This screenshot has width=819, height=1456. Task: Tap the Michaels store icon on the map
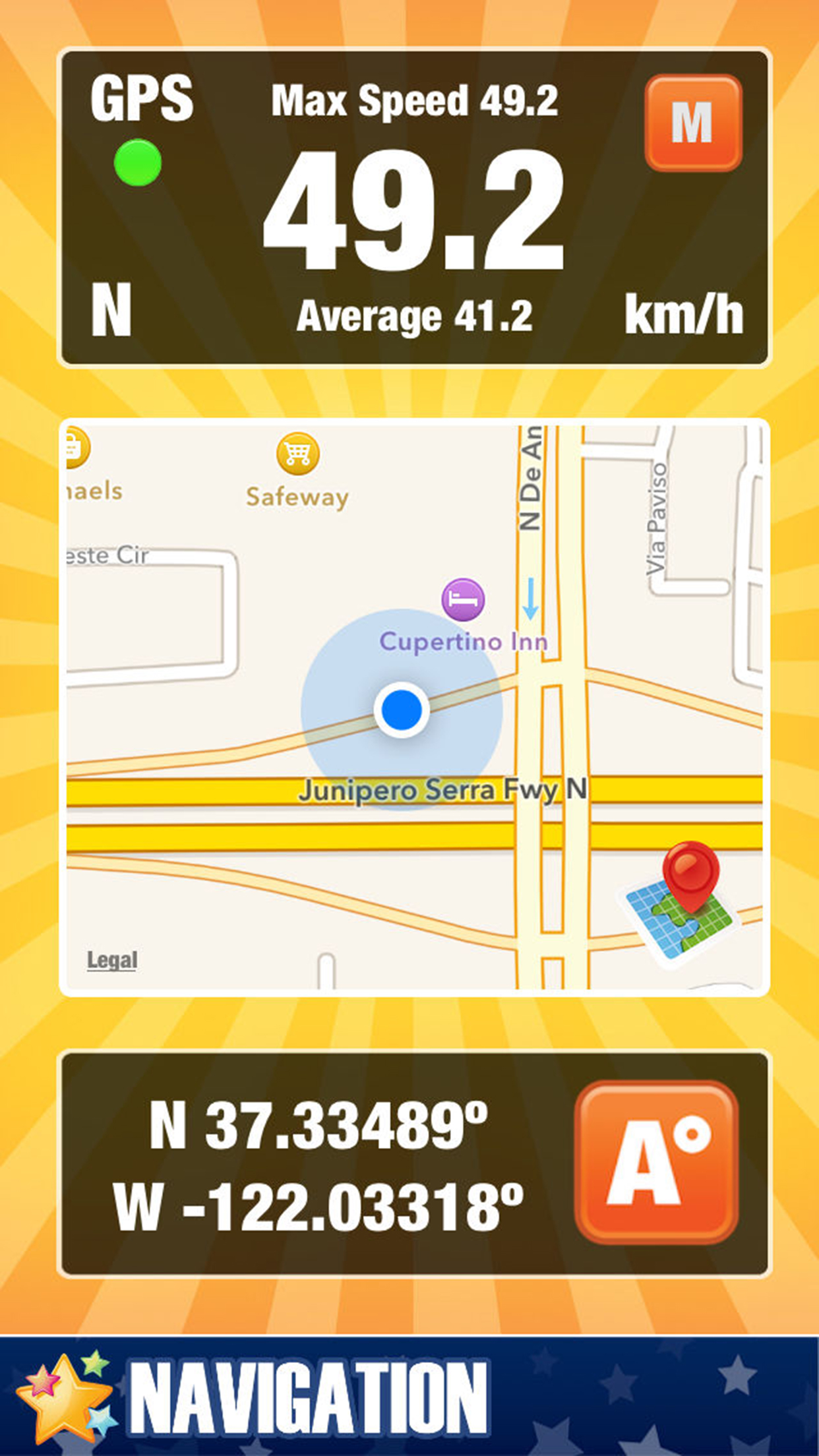(75, 446)
